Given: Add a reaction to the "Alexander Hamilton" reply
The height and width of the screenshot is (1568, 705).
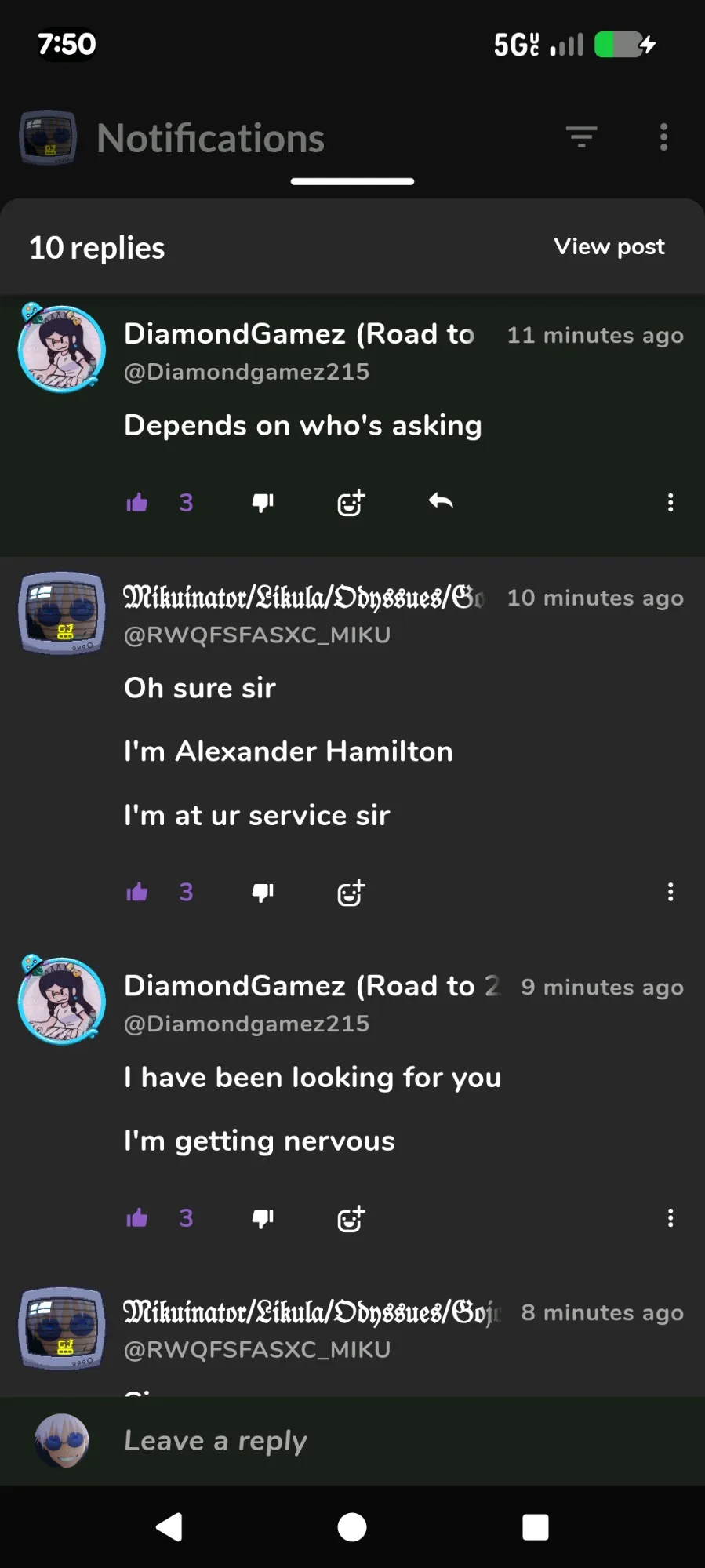Looking at the screenshot, I should coord(351,893).
